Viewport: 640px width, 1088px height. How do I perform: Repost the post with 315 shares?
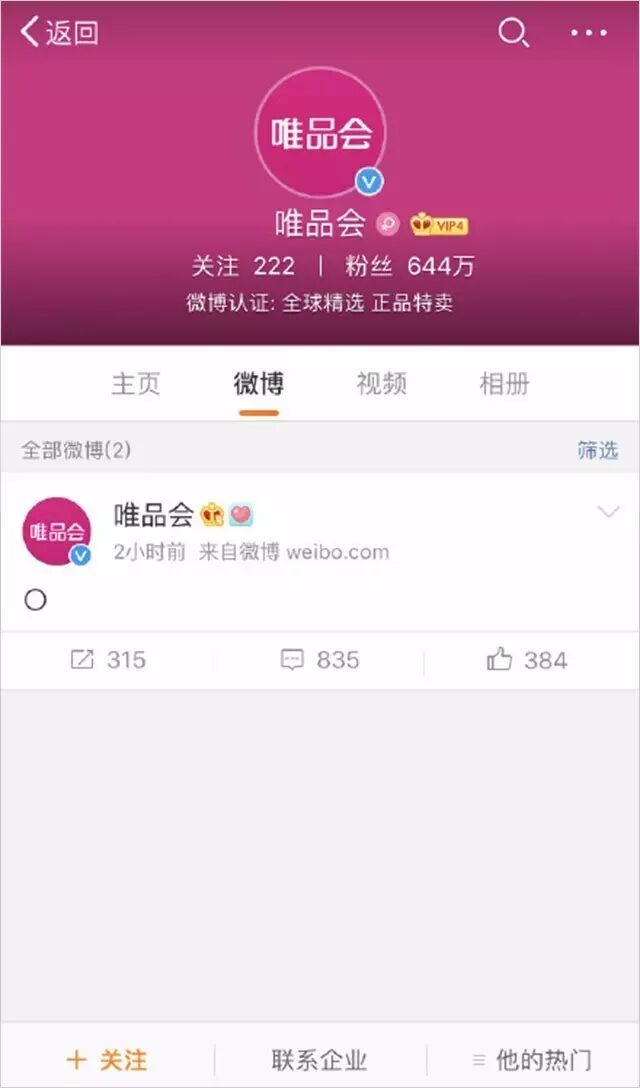[108, 660]
